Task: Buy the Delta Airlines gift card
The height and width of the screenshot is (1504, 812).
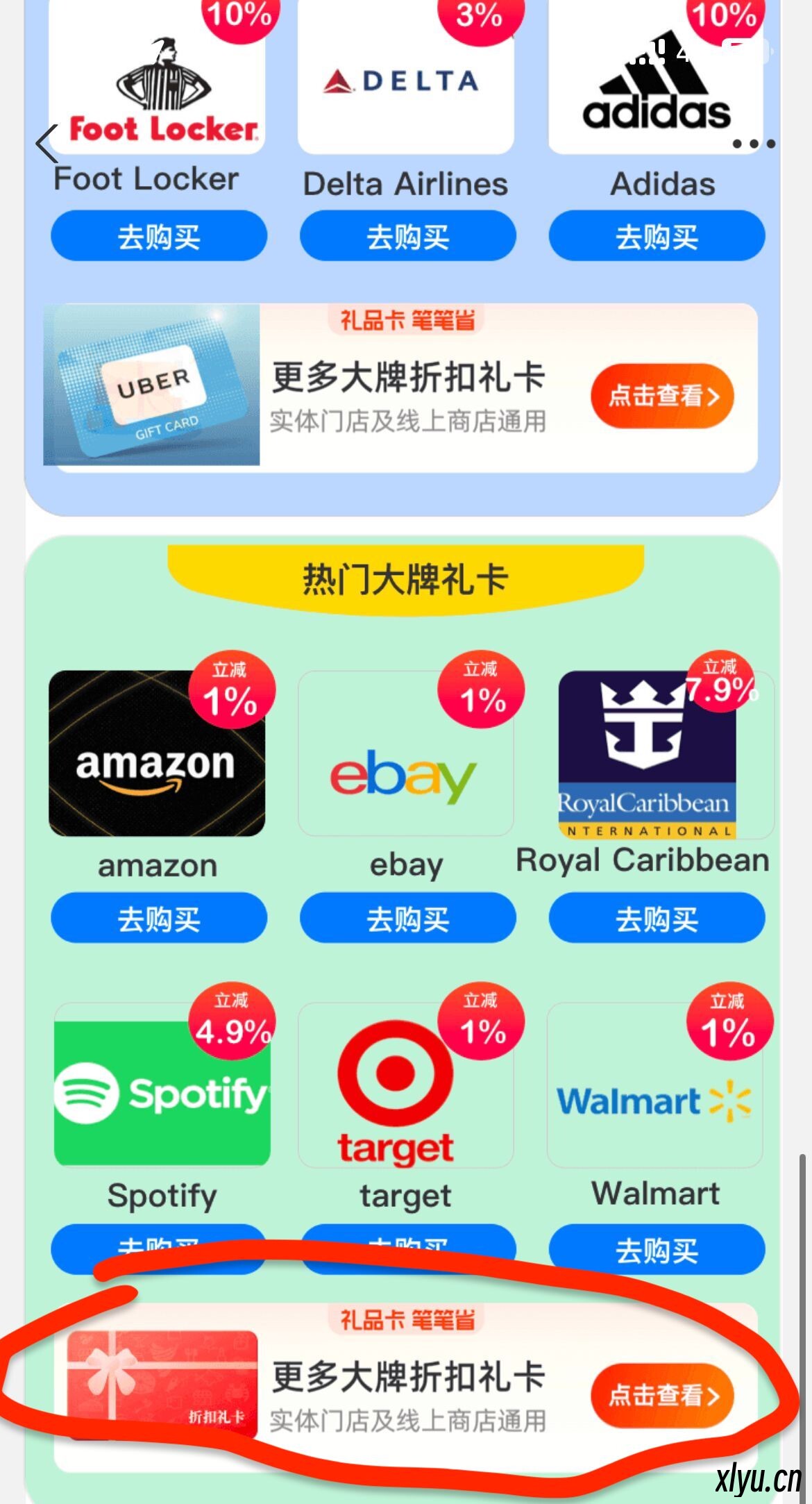Action: 407,237
